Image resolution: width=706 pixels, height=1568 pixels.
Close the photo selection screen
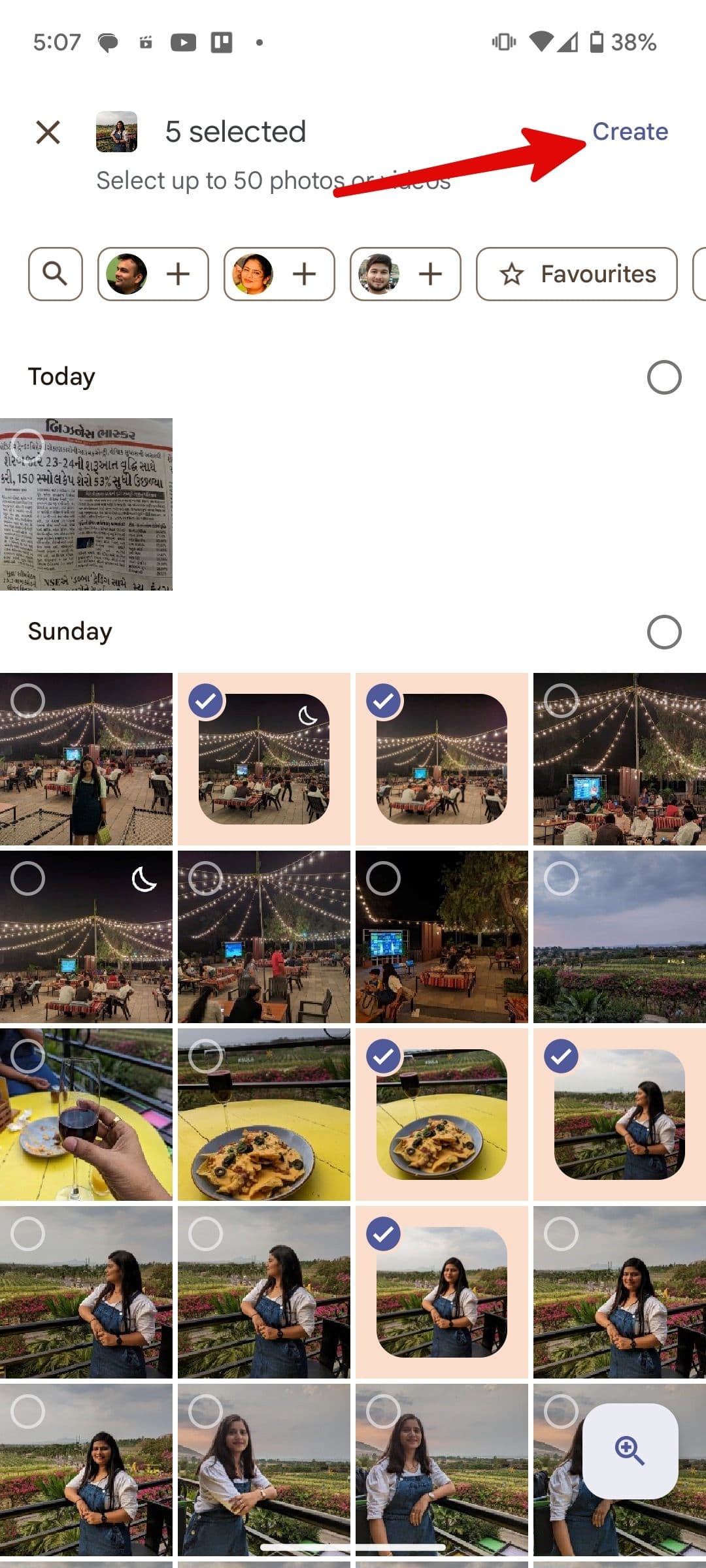click(48, 132)
